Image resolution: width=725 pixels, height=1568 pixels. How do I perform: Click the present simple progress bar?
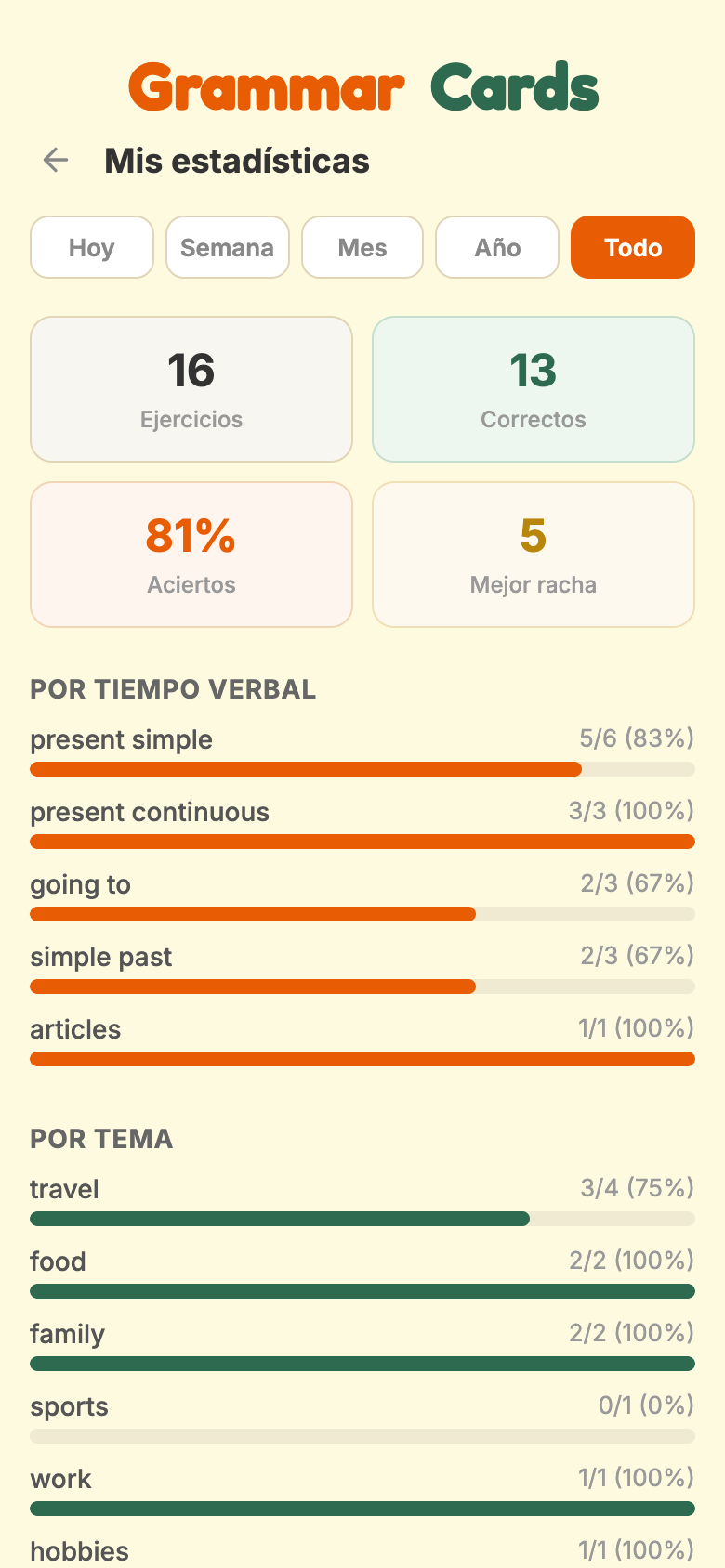click(x=362, y=769)
